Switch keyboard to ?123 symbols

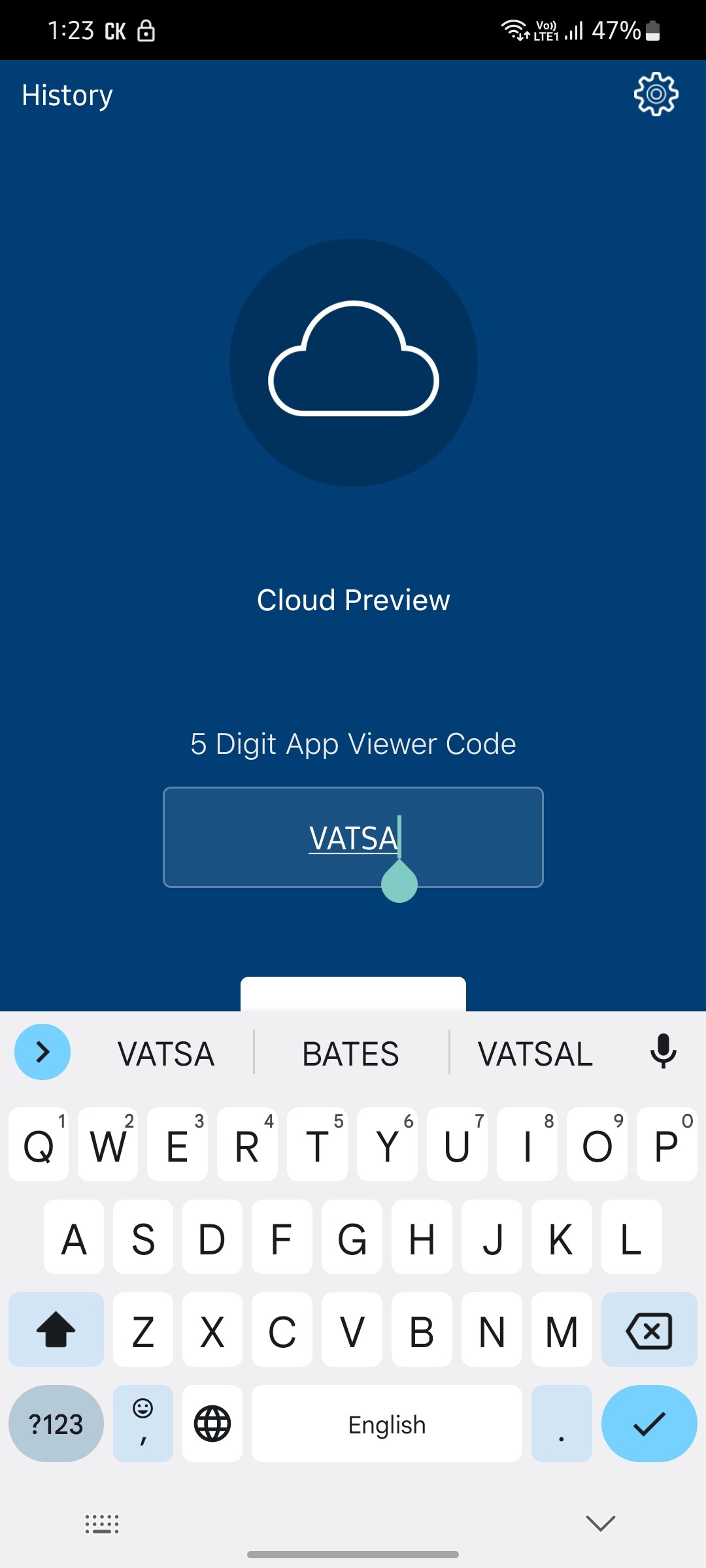[56, 1424]
